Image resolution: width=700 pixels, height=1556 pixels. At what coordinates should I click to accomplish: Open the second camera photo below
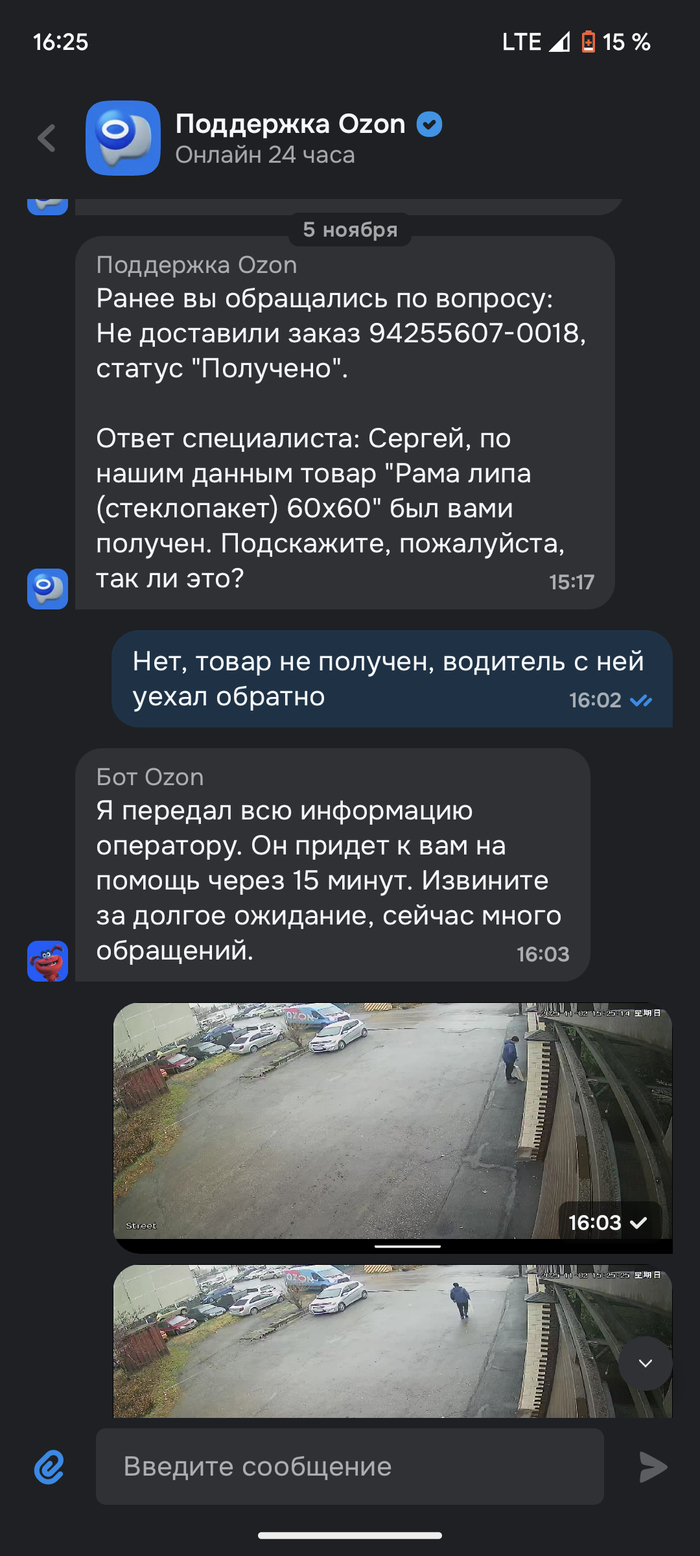(x=360, y=1340)
